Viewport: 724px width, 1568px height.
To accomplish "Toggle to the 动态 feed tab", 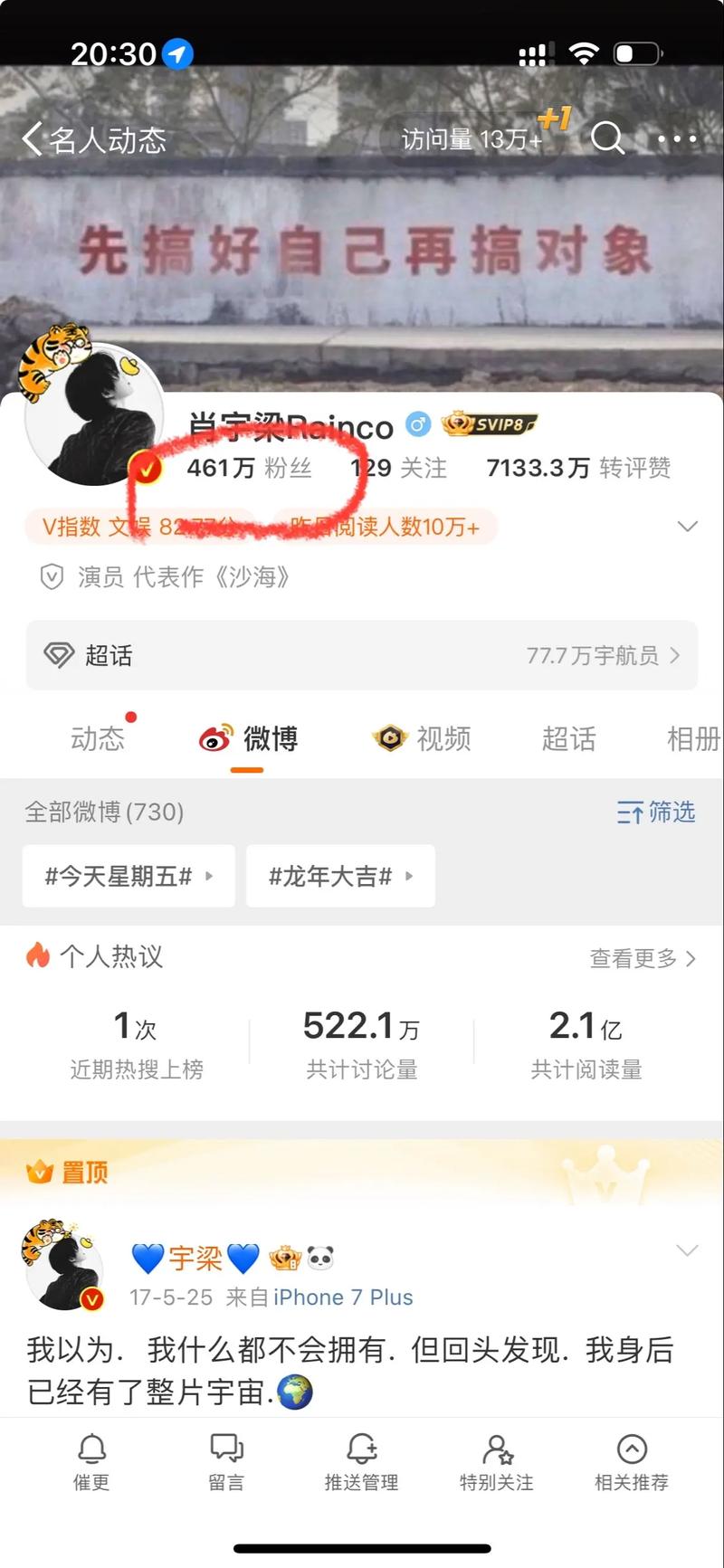I will coord(96,739).
